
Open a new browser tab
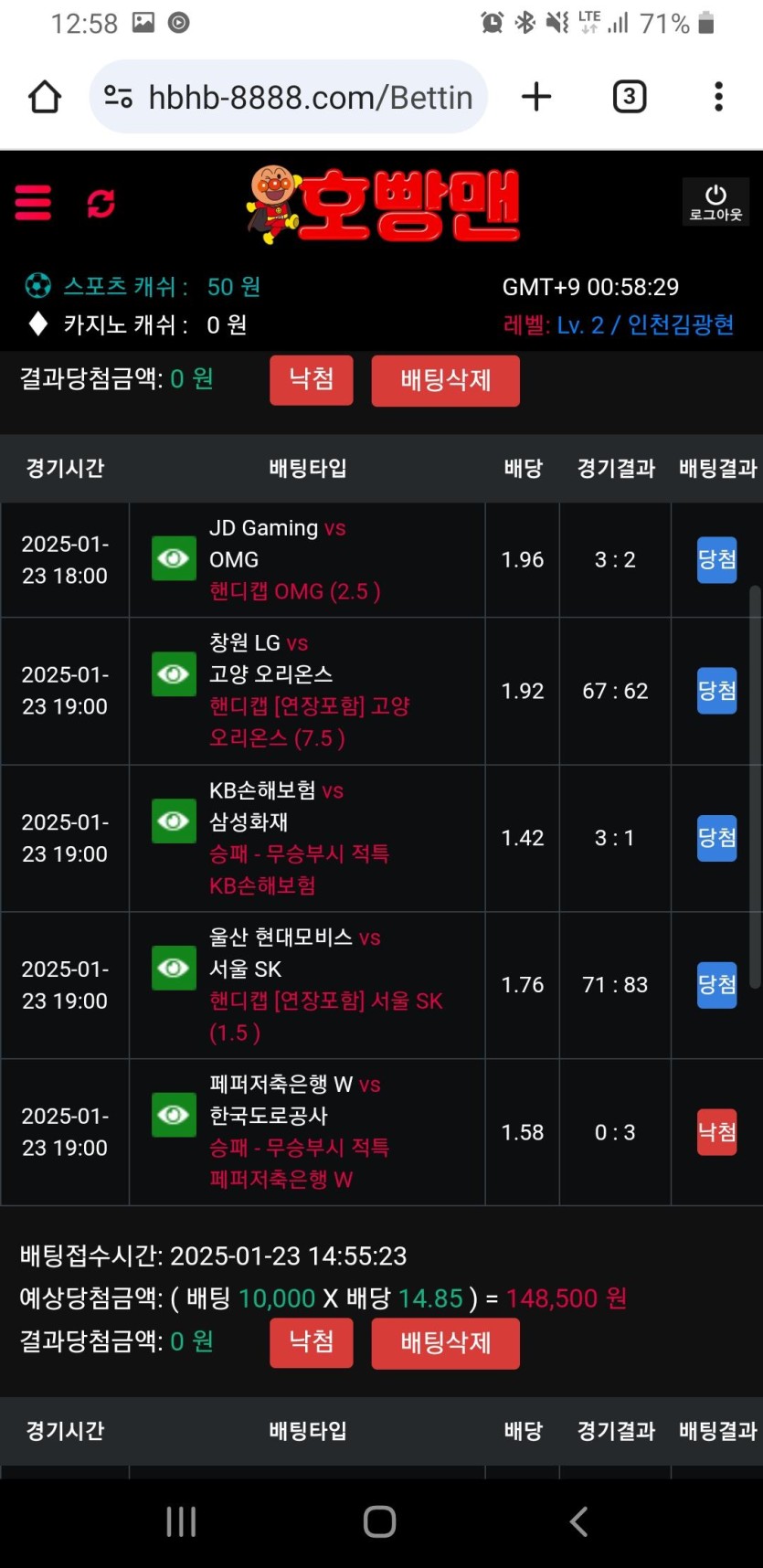pos(536,97)
